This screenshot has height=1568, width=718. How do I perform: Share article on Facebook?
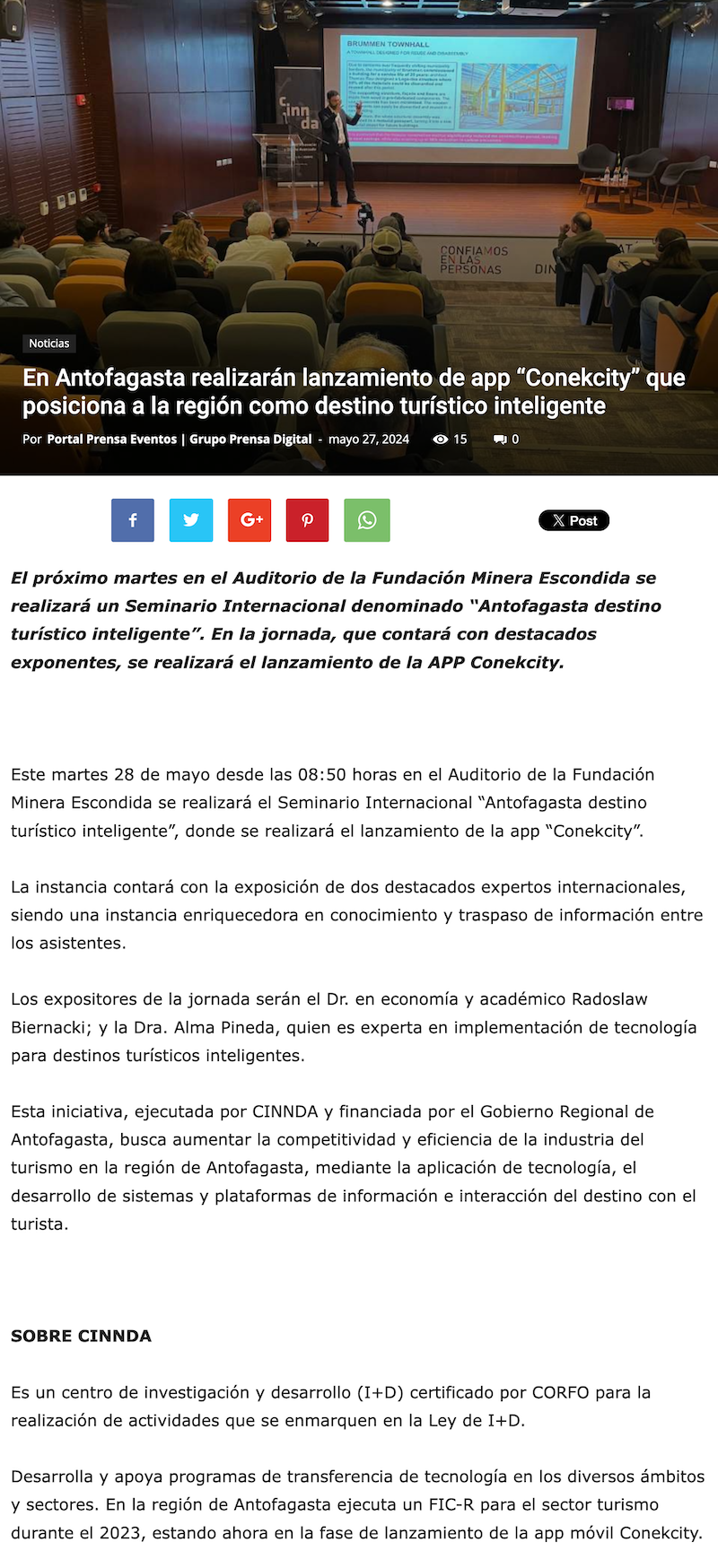[x=133, y=520]
